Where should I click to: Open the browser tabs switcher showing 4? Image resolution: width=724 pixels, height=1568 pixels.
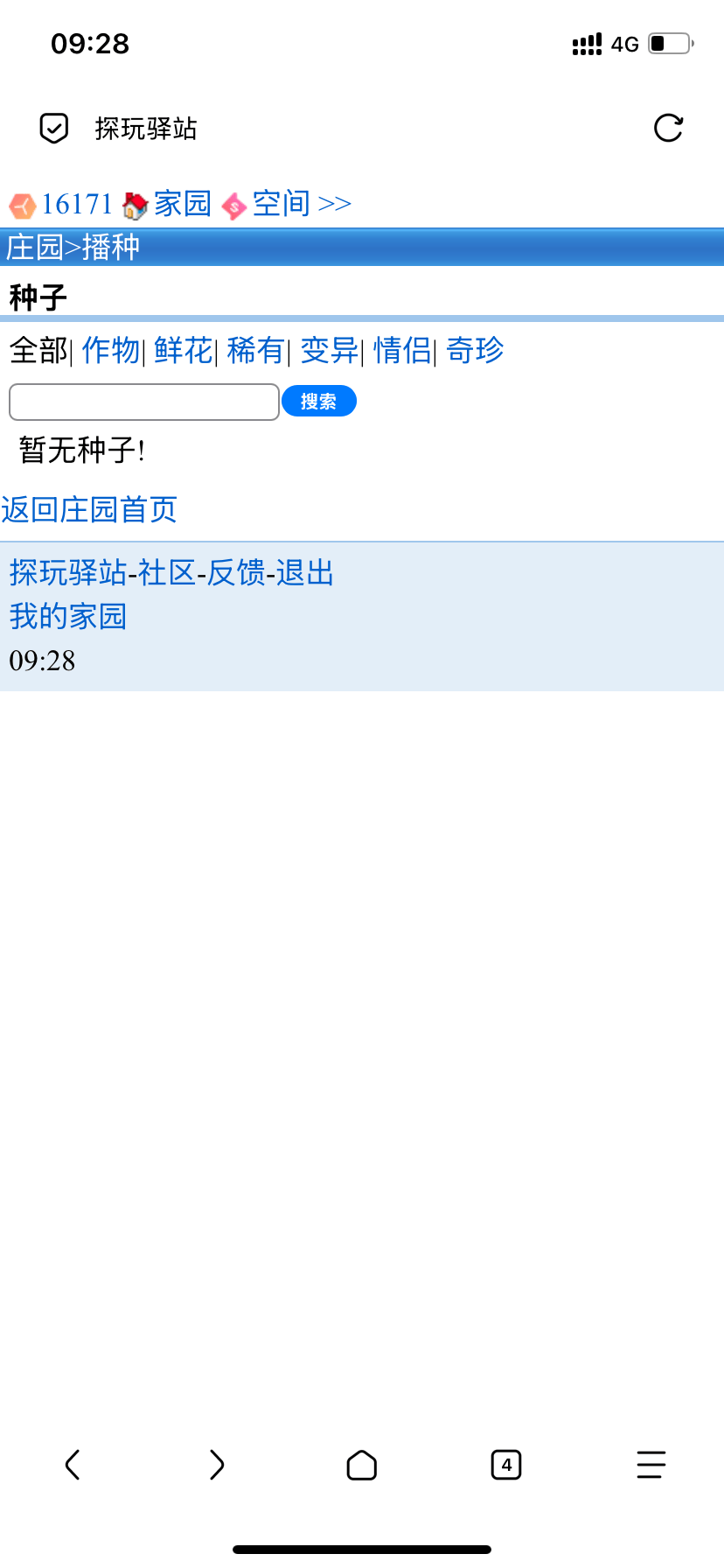(506, 1465)
